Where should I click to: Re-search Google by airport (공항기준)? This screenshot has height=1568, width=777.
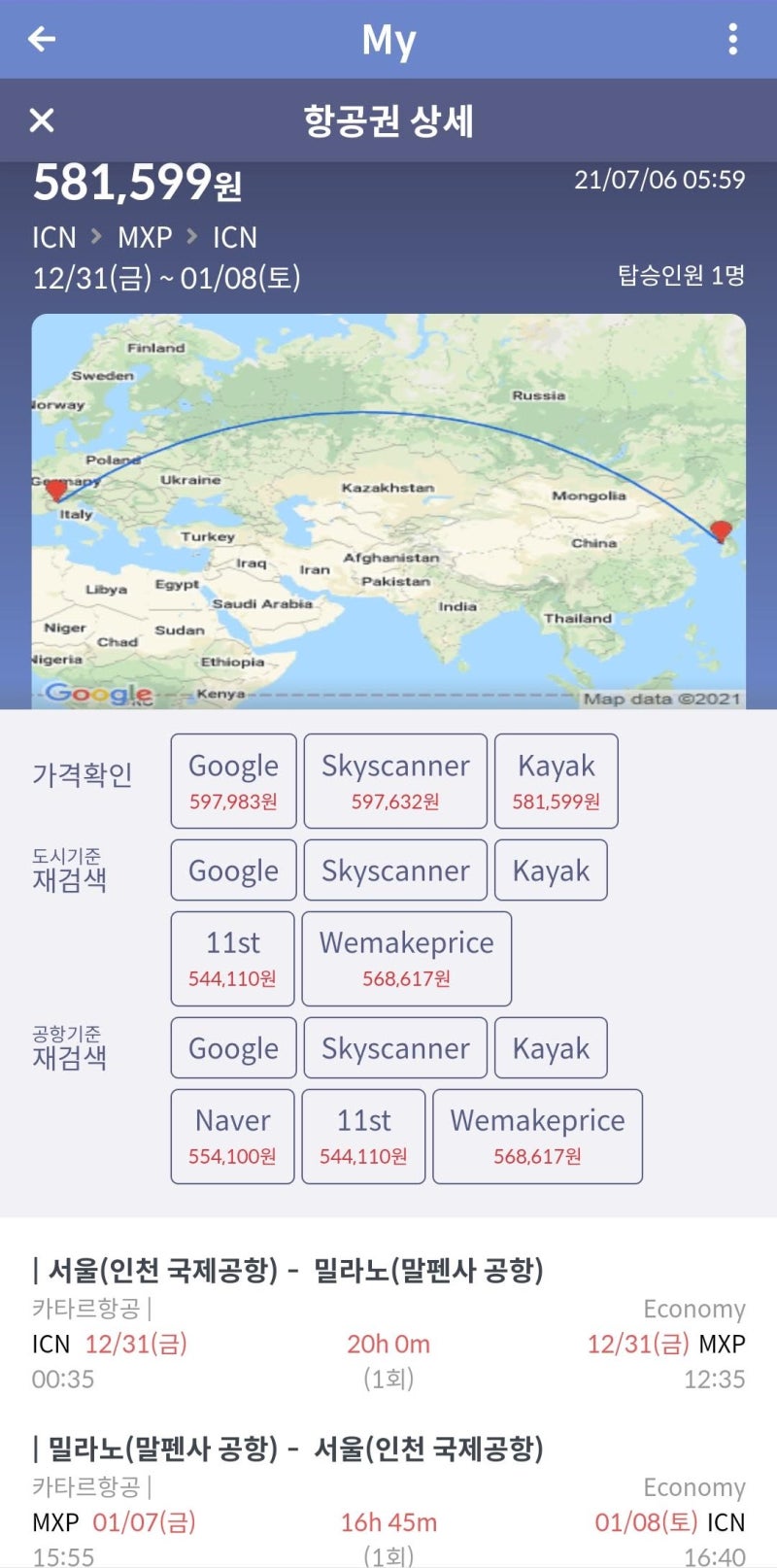tap(232, 1047)
